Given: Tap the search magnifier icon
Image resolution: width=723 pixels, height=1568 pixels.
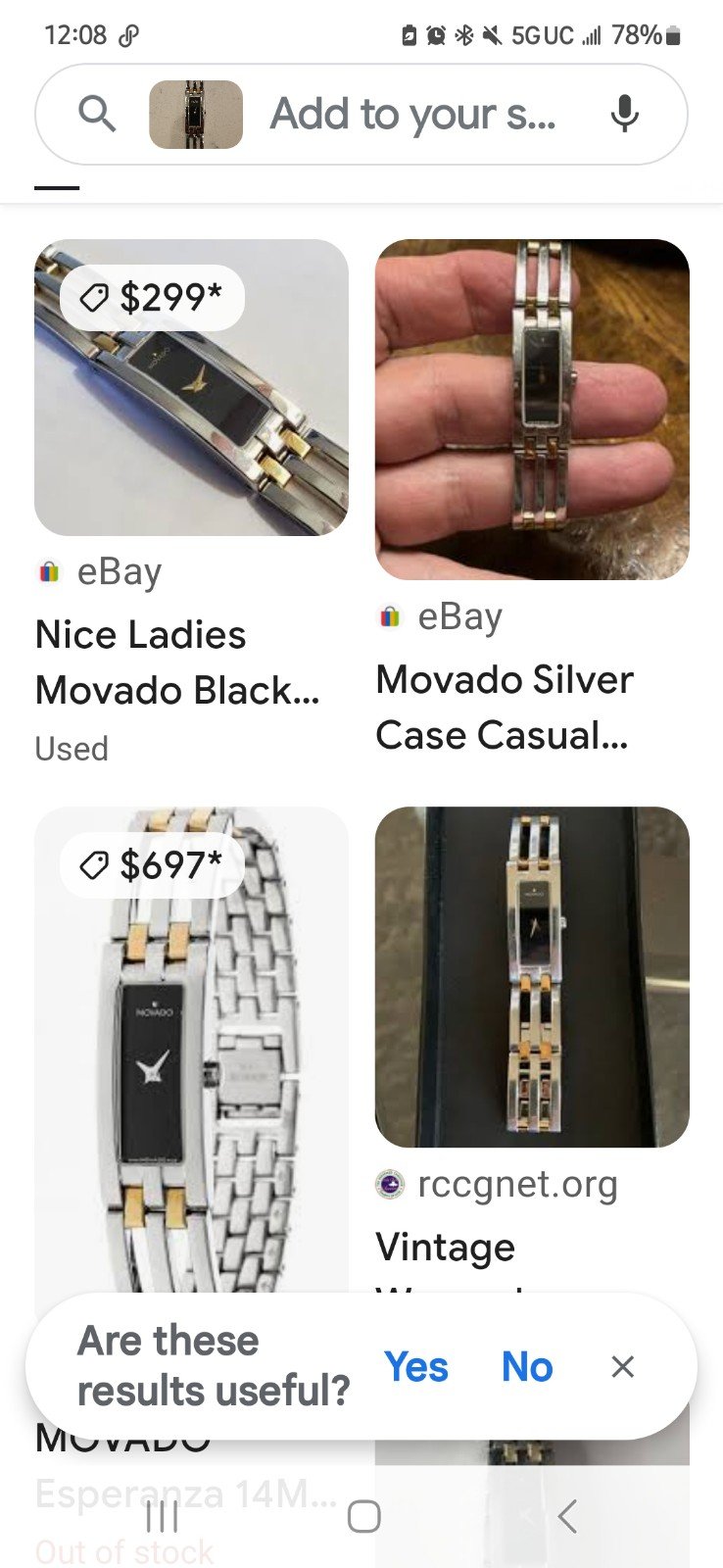Looking at the screenshot, I should (x=97, y=114).
